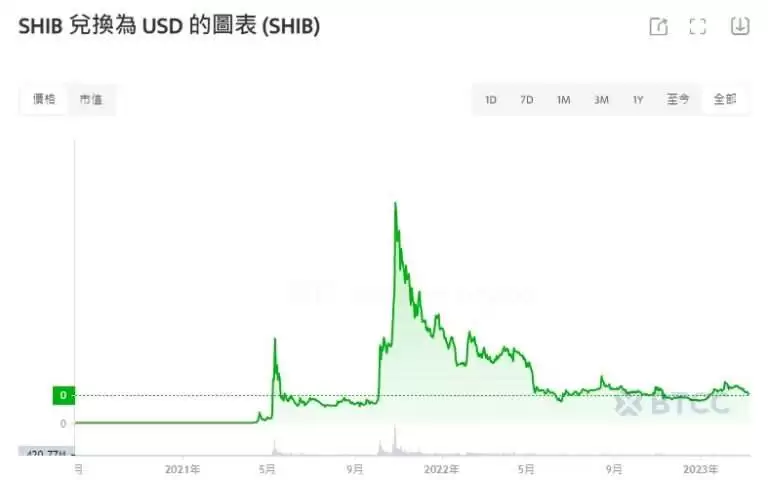This screenshot has width=768, height=480.
Task: Switch to the 市值 tab
Action: pos(91,99)
